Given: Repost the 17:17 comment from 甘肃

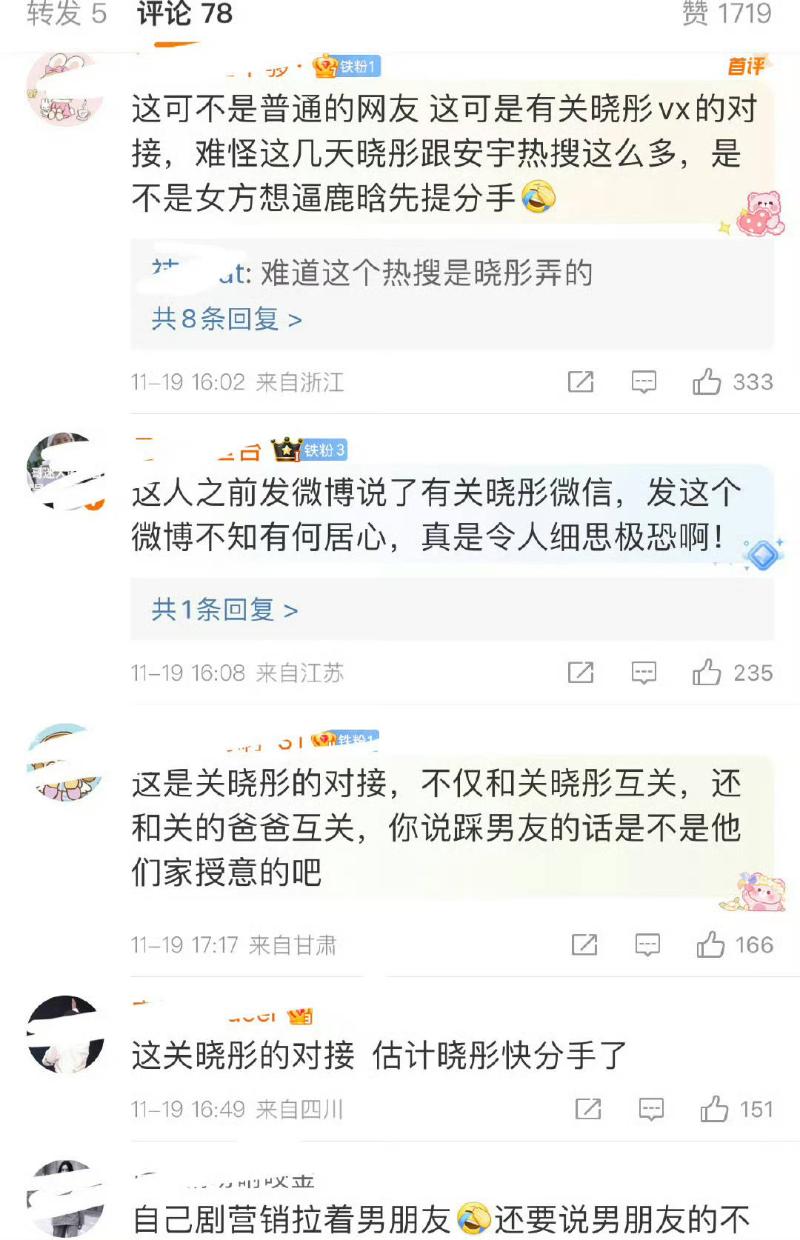Looking at the screenshot, I should pyautogui.click(x=585, y=944).
